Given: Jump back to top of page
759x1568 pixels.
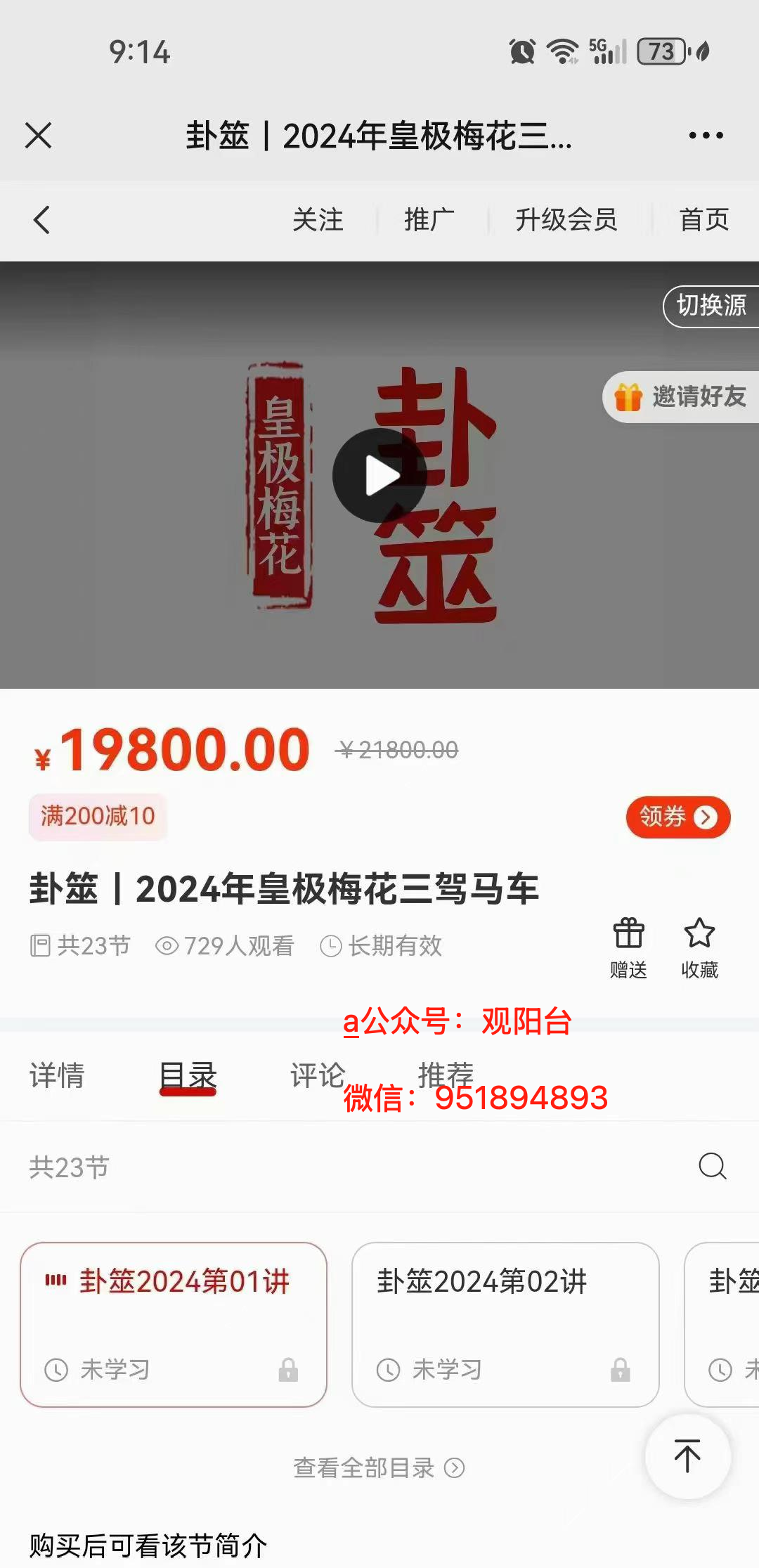Looking at the screenshot, I should pos(687,1456).
